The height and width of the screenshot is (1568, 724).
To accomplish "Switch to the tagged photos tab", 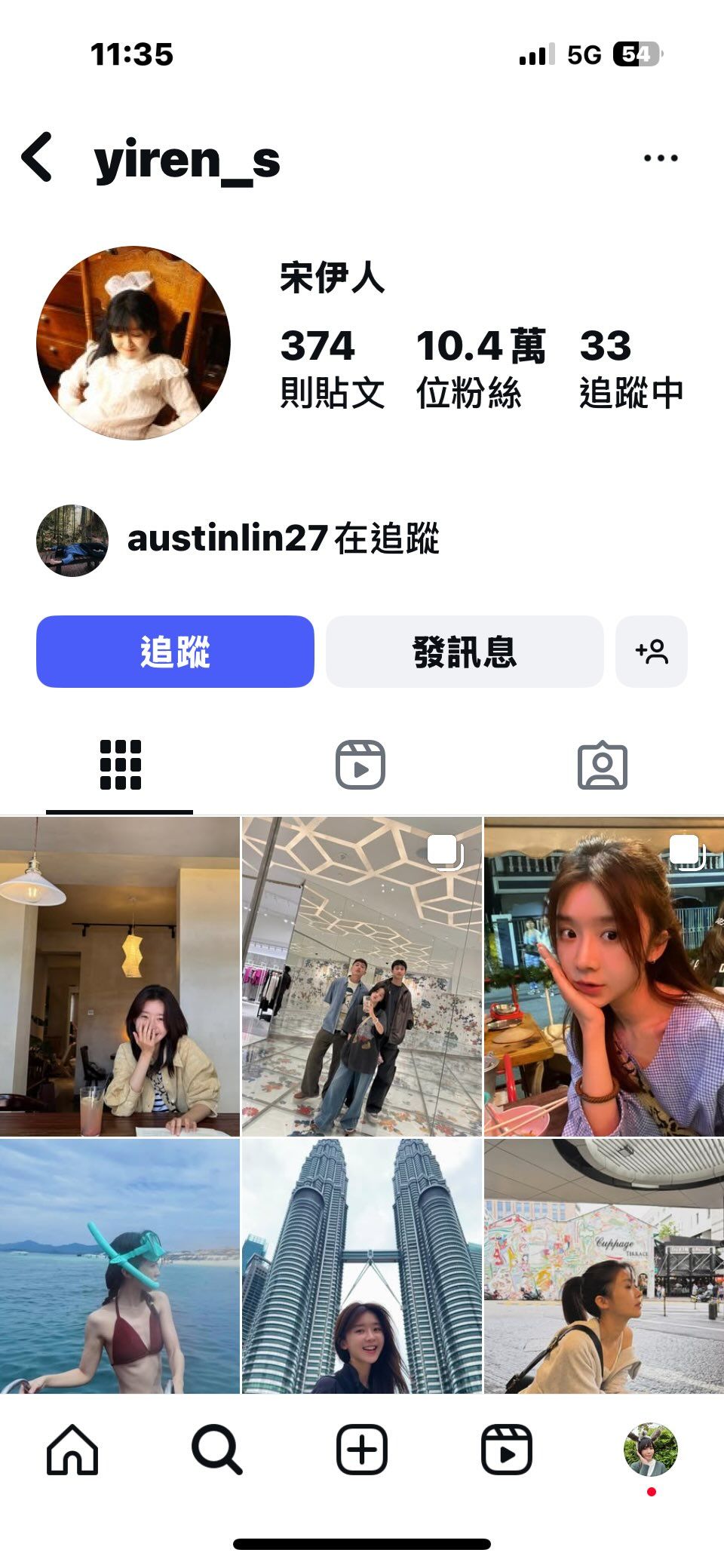I will (602, 765).
